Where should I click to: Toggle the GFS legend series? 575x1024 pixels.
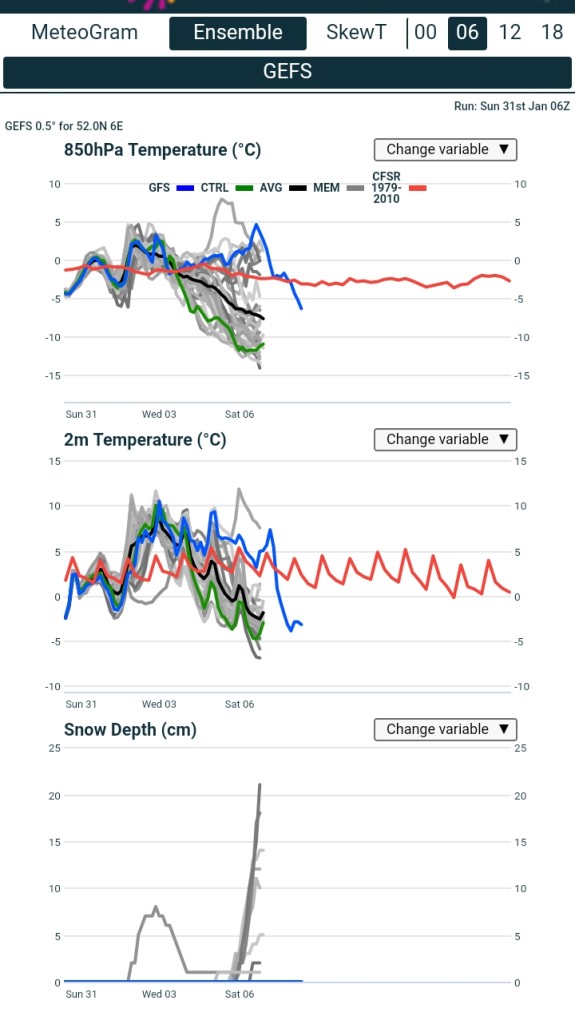coord(171,188)
